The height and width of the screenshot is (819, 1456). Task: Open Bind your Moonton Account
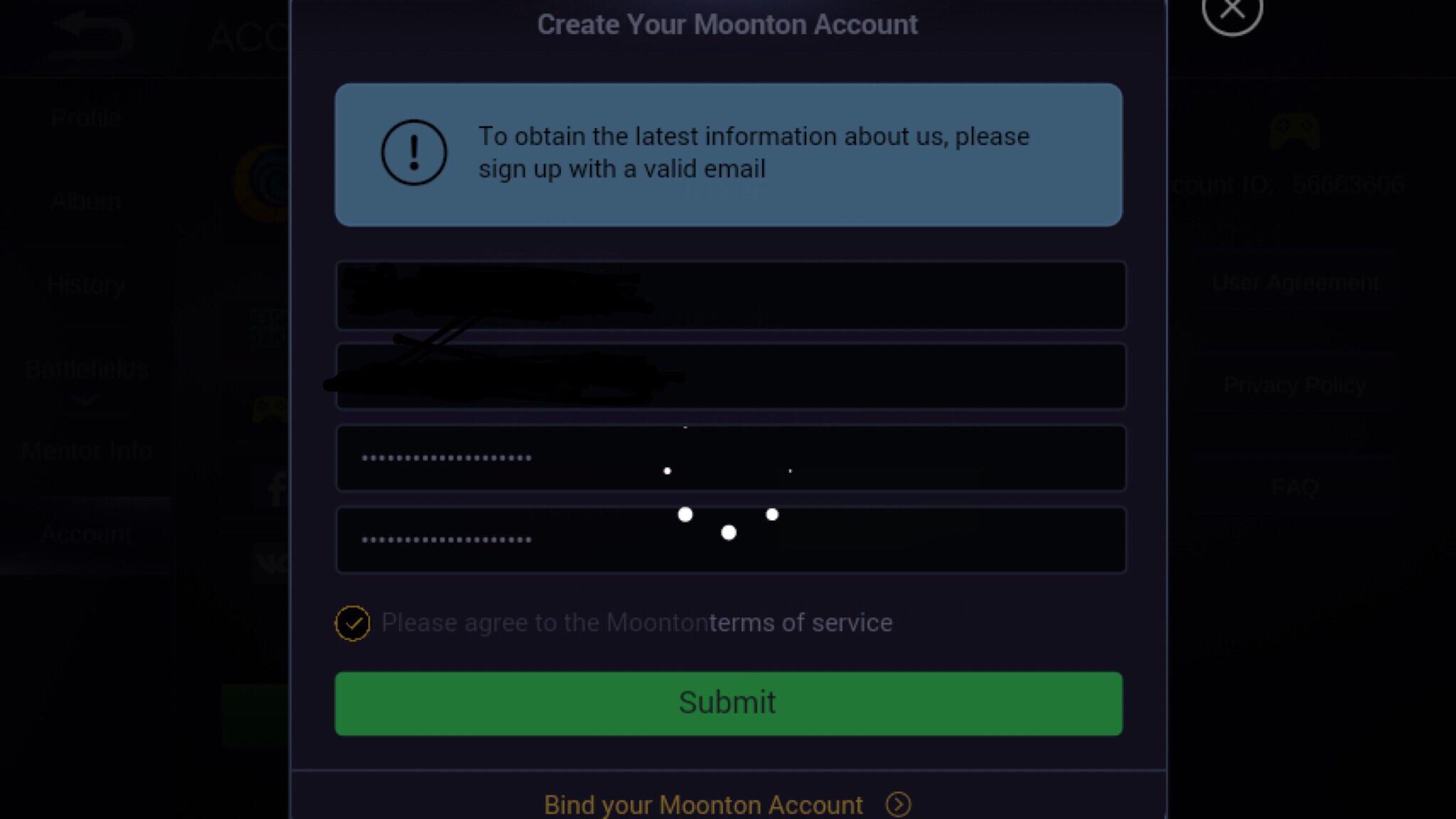pos(727,805)
